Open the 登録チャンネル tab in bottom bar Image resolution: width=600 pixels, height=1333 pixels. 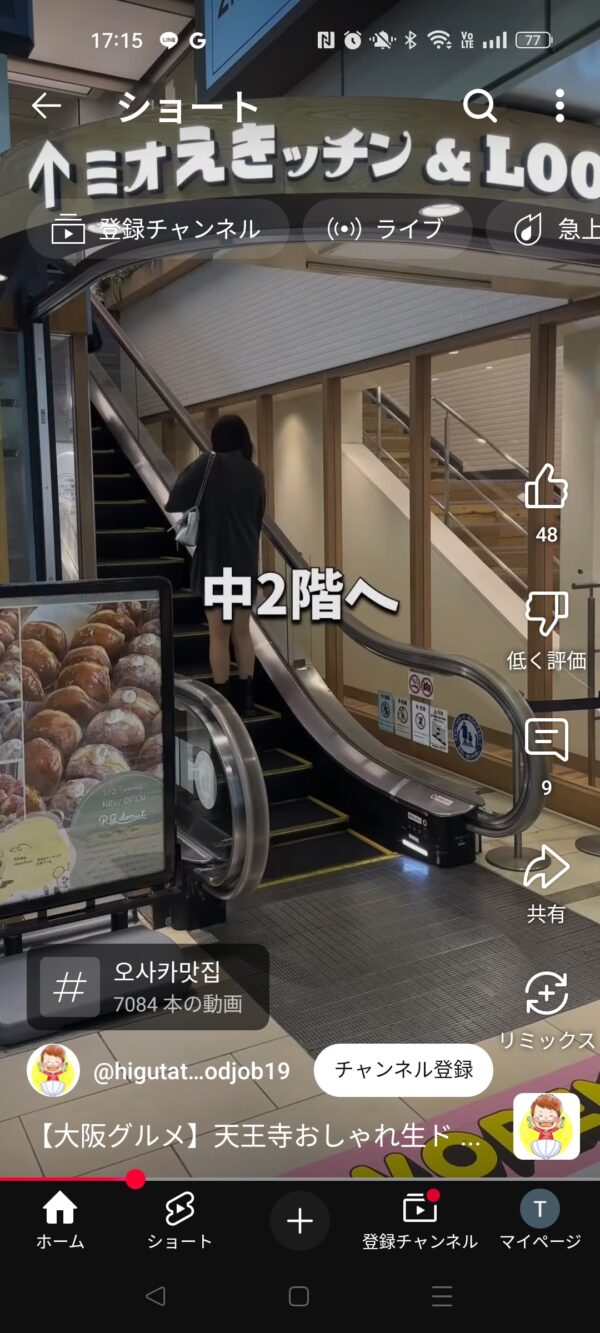pos(420,1221)
